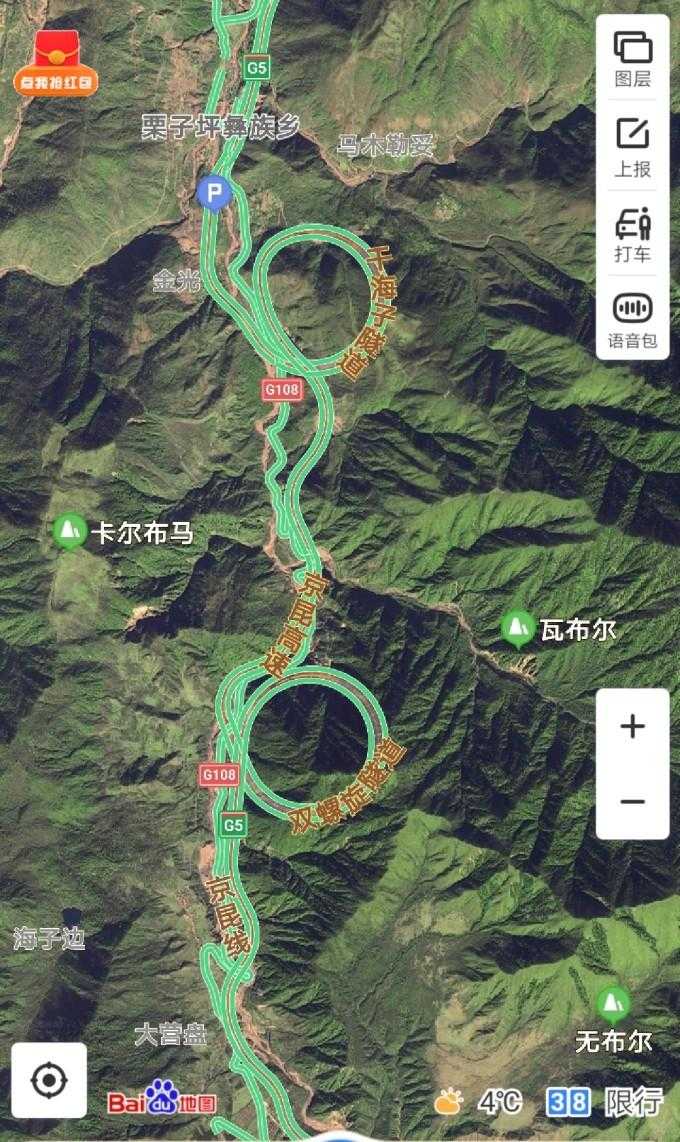Open the red envelope promotion
Screen dimensions: 680x1142
[x=56, y=64]
